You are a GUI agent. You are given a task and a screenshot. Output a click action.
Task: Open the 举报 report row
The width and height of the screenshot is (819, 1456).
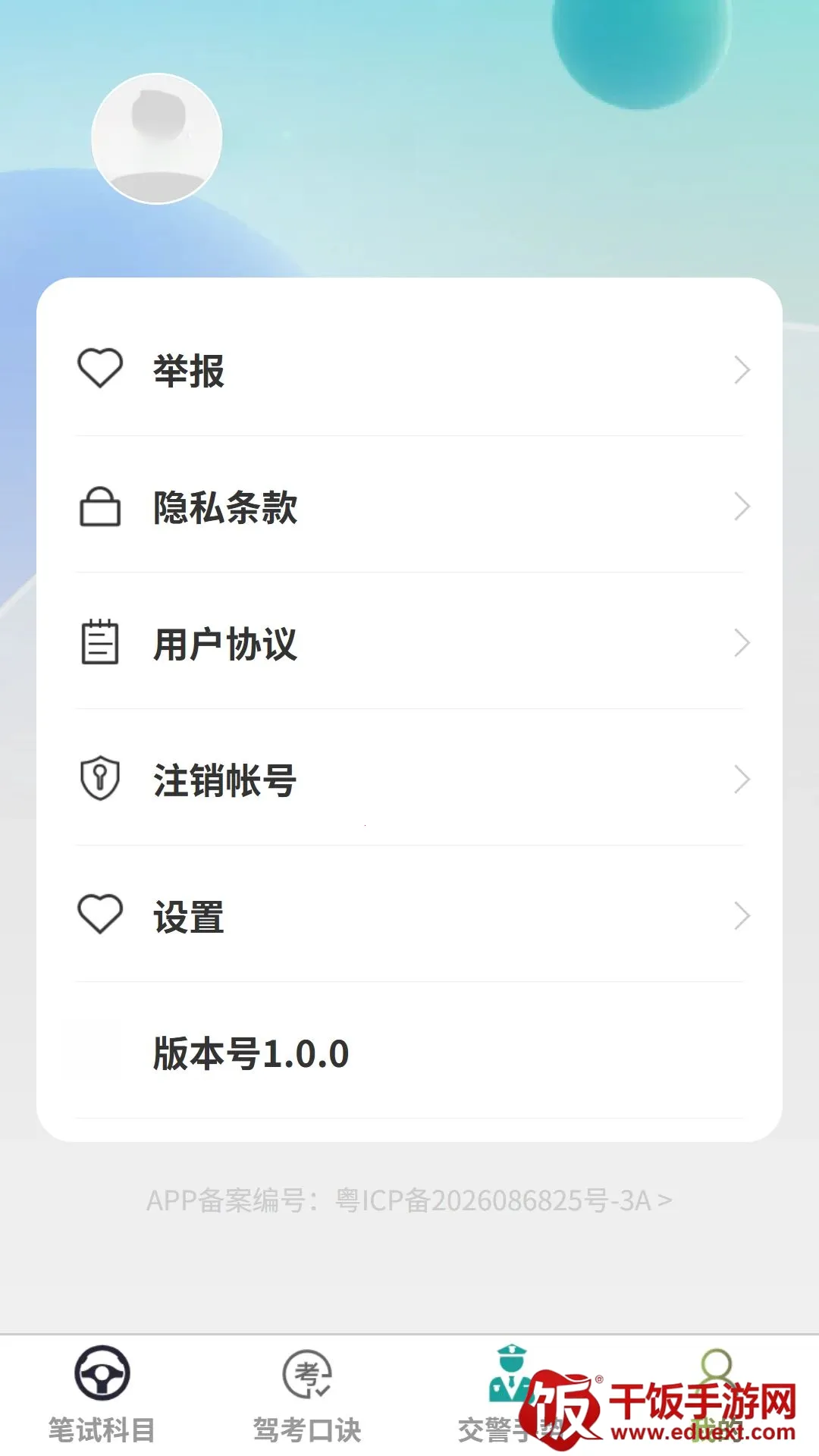click(409, 369)
